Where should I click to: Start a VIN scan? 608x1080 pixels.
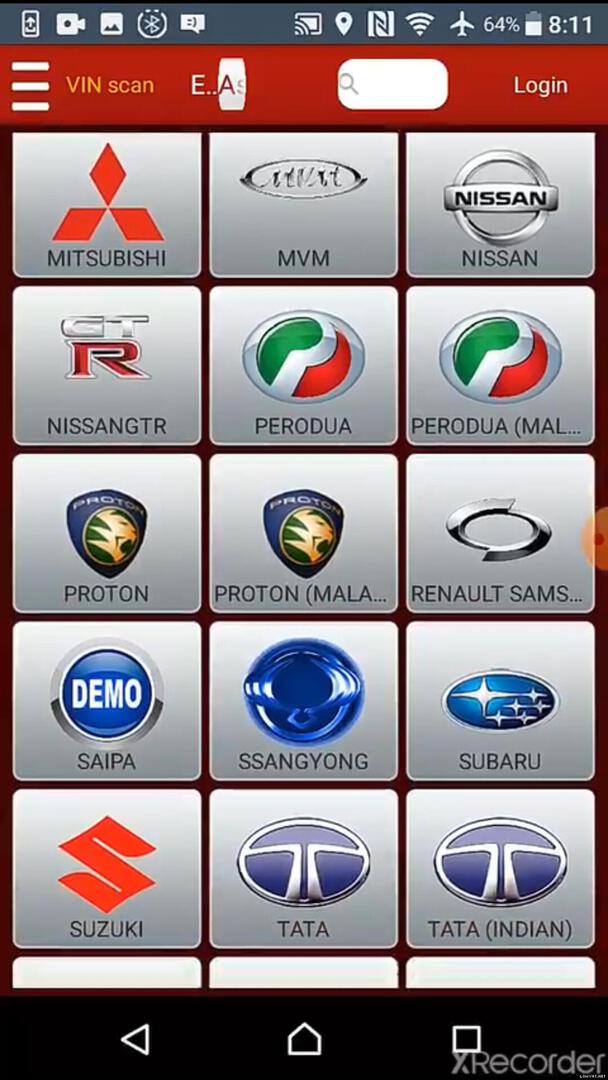pos(110,85)
